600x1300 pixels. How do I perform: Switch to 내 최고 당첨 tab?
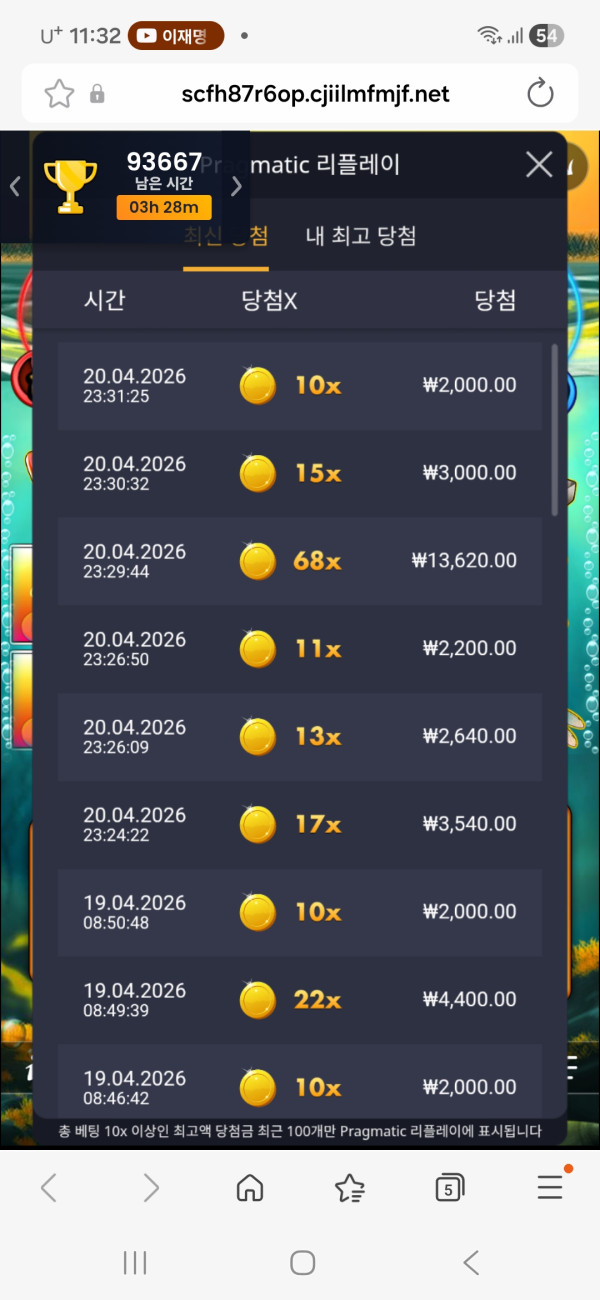click(x=360, y=236)
